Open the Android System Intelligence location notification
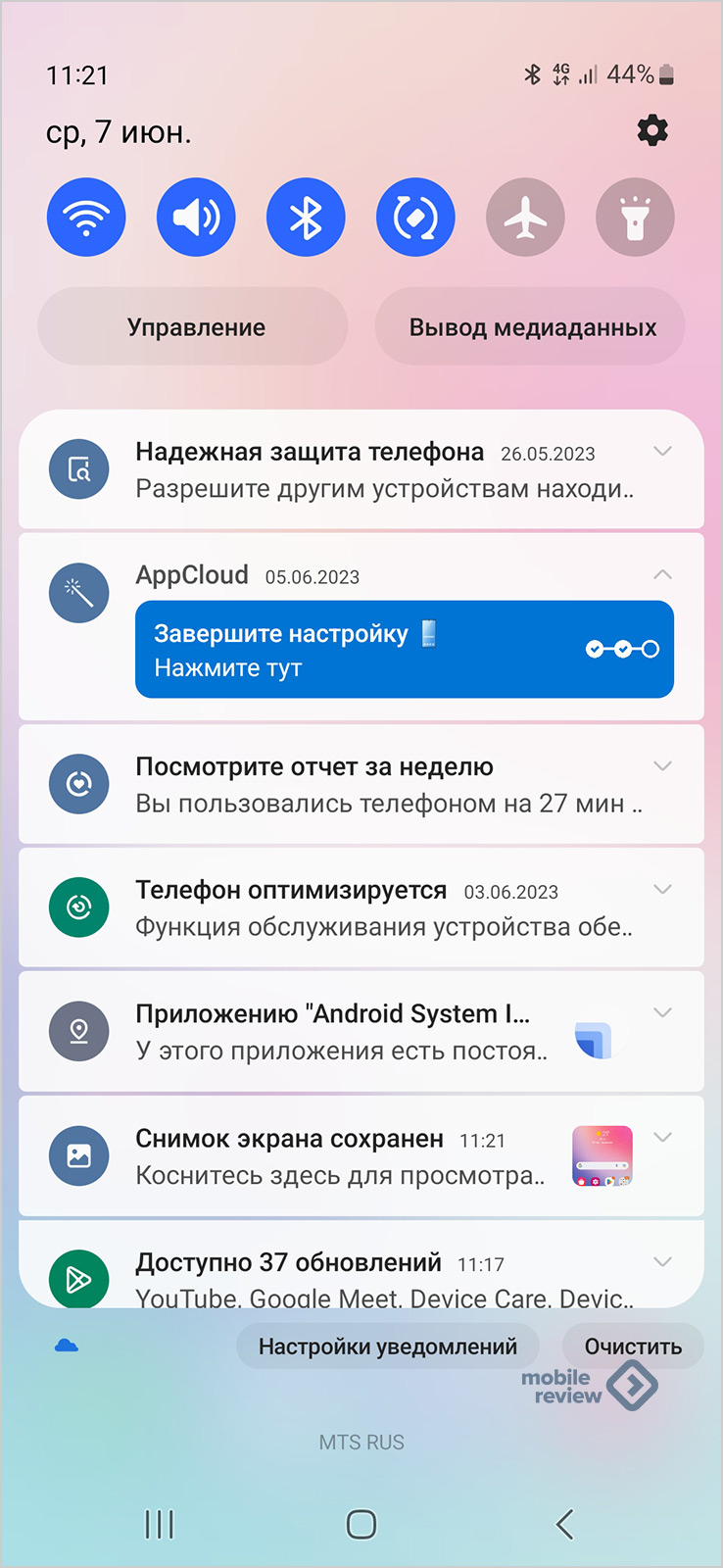The image size is (723, 1568). (343, 1032)
